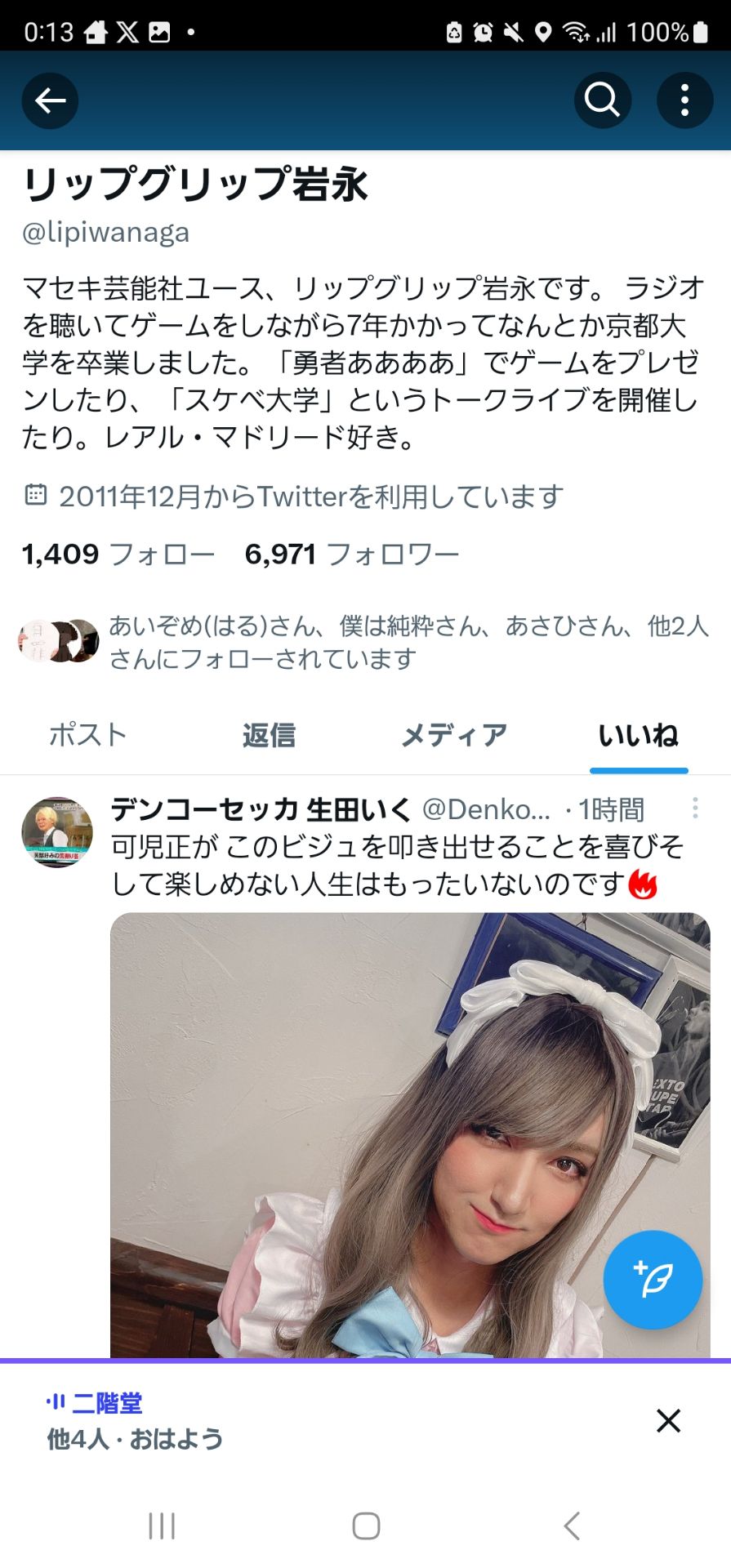Screen dimensions: 731x1568
Task: Switch to the メディア tab
Action: tap(453, 734)
